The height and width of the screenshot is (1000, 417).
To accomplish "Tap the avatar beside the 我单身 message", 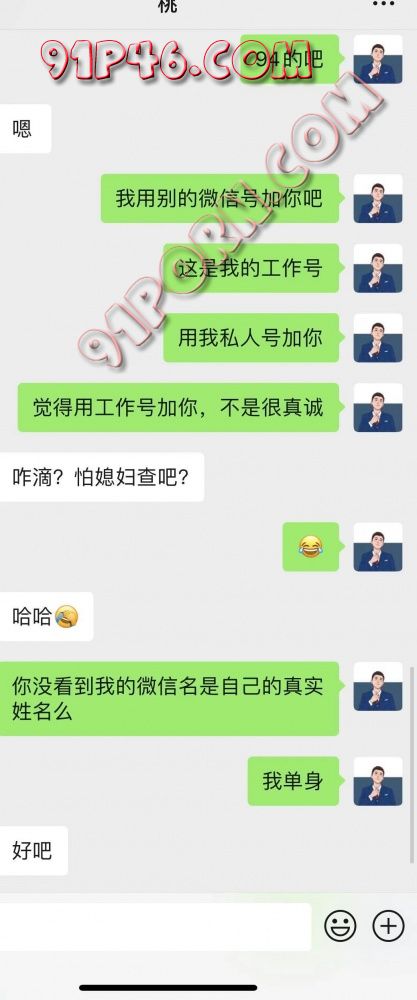I will pos(378,781).
